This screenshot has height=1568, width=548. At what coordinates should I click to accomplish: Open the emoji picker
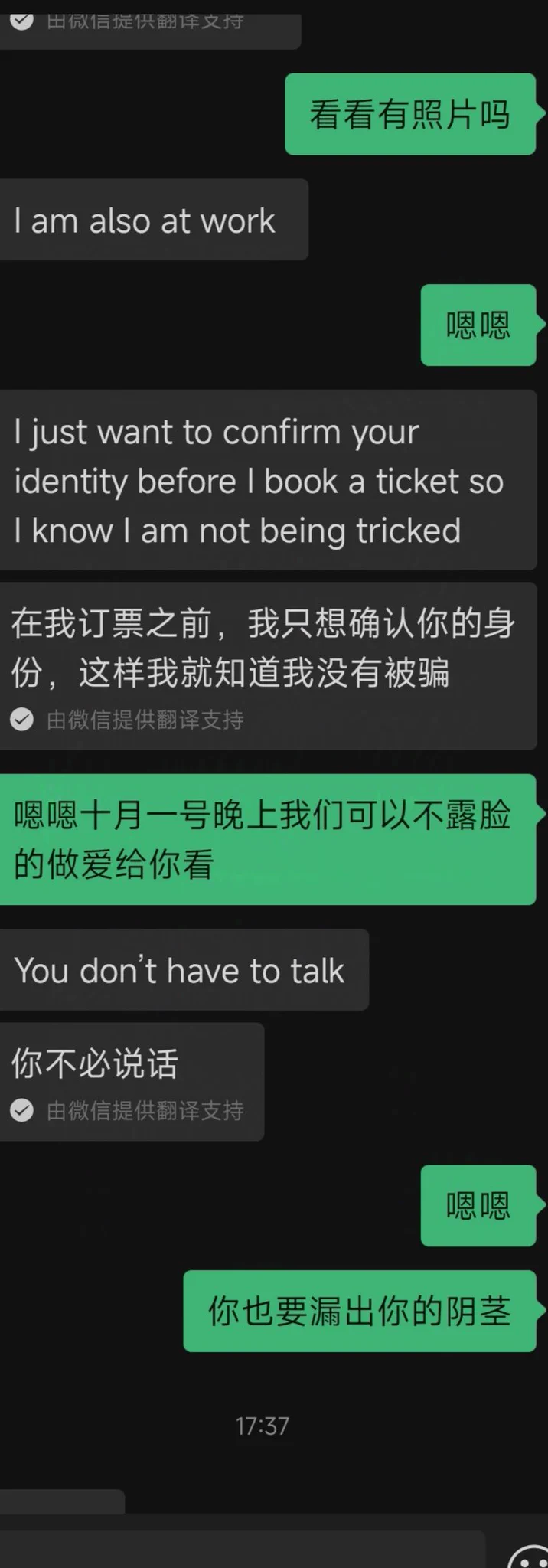click(530, 1557)
